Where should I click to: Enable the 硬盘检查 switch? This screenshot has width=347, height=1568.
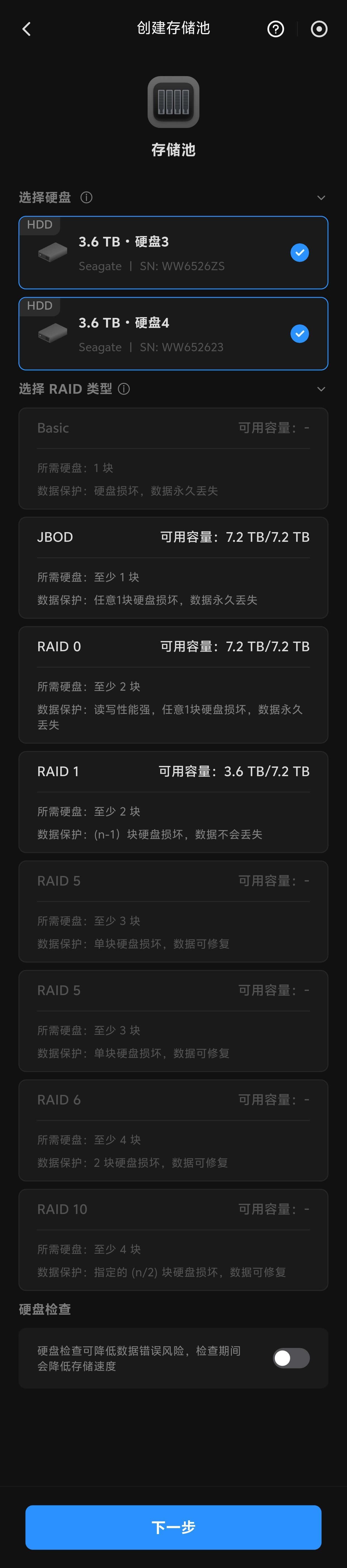click(291, 1358)
